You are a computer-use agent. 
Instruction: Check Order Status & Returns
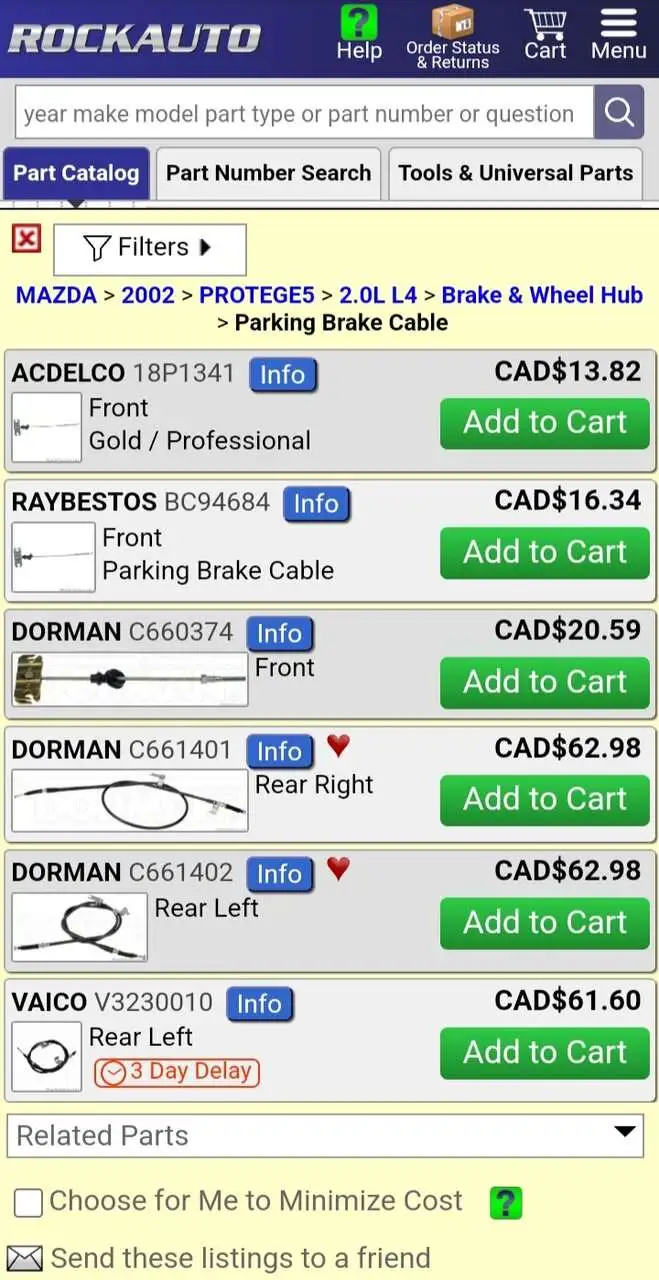pyautogui.click(x=452, y=36)
